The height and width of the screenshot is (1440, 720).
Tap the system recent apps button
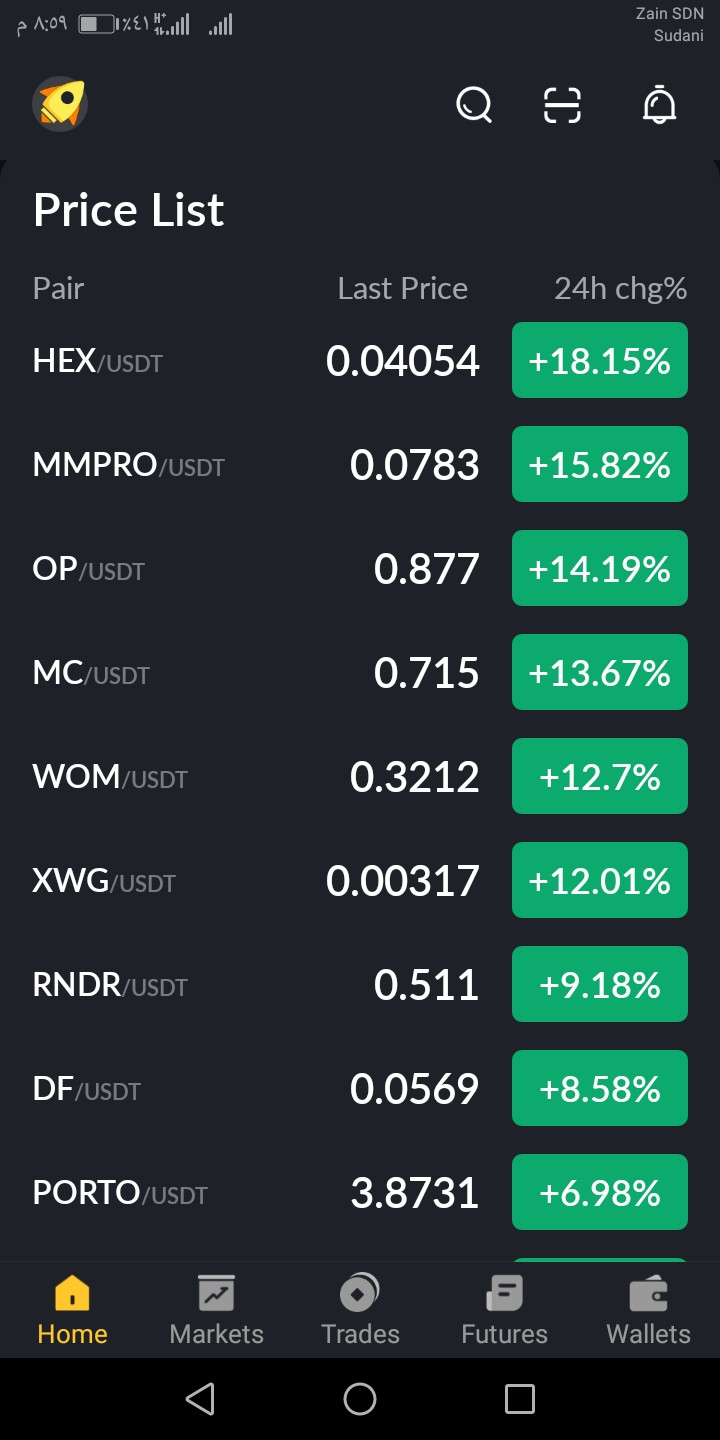pyautogui.click(x=519, y=1398)
